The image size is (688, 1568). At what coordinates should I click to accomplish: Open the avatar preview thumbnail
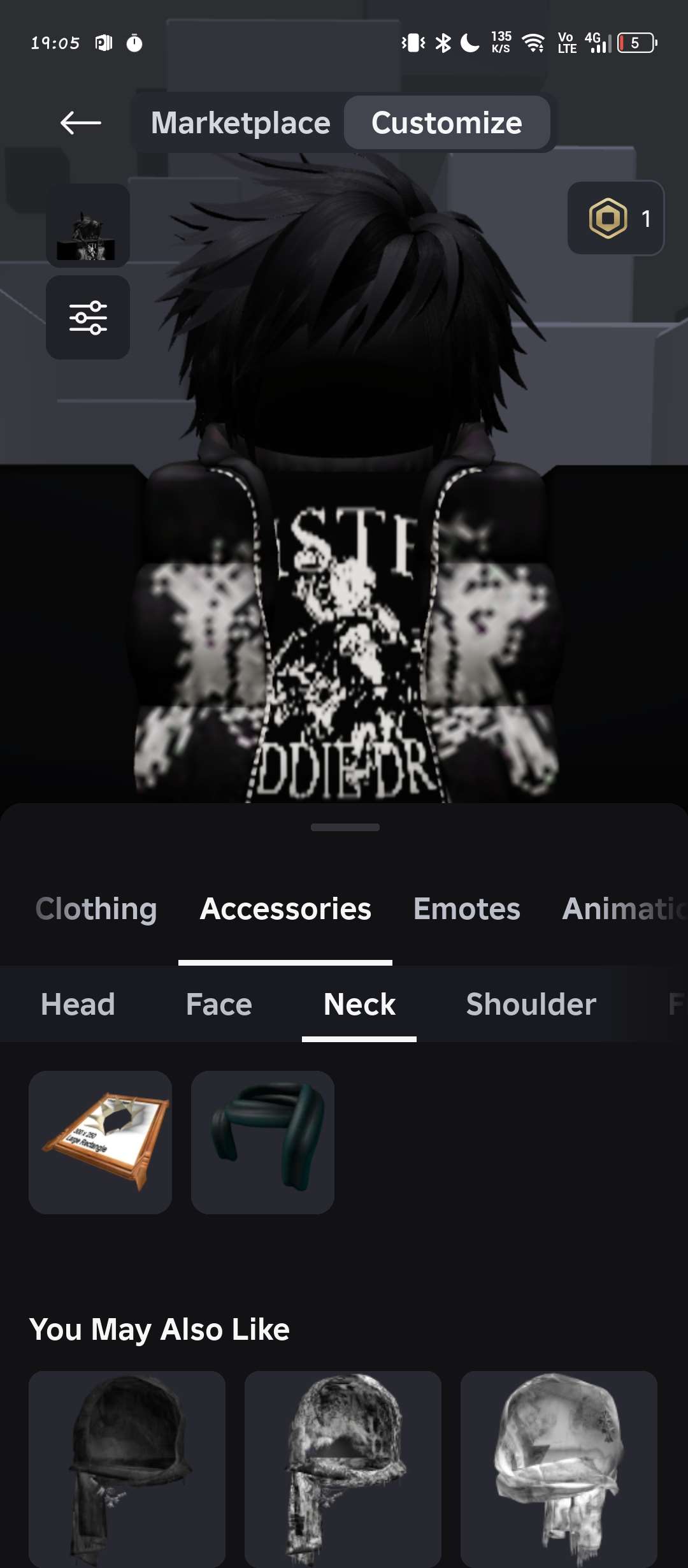pos(88,226)
